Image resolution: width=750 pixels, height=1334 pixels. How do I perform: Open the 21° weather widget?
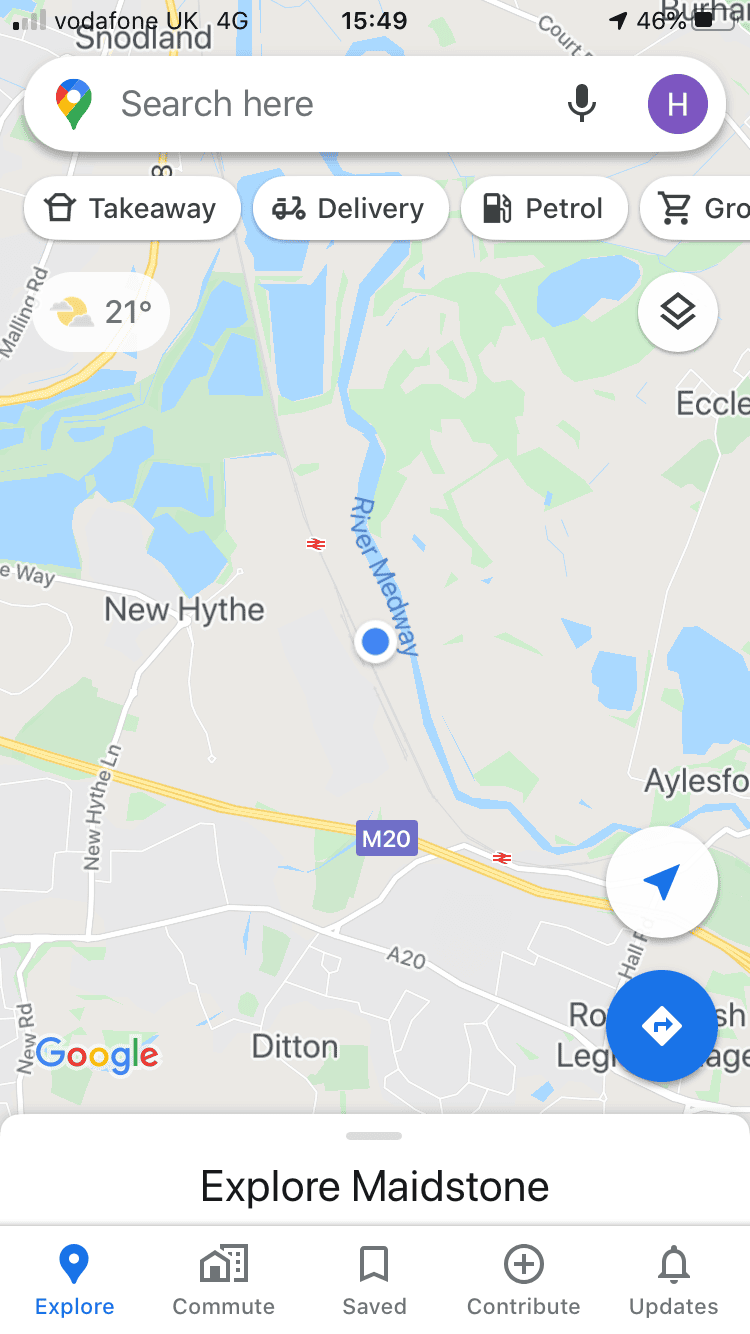(x=102, y=312)
